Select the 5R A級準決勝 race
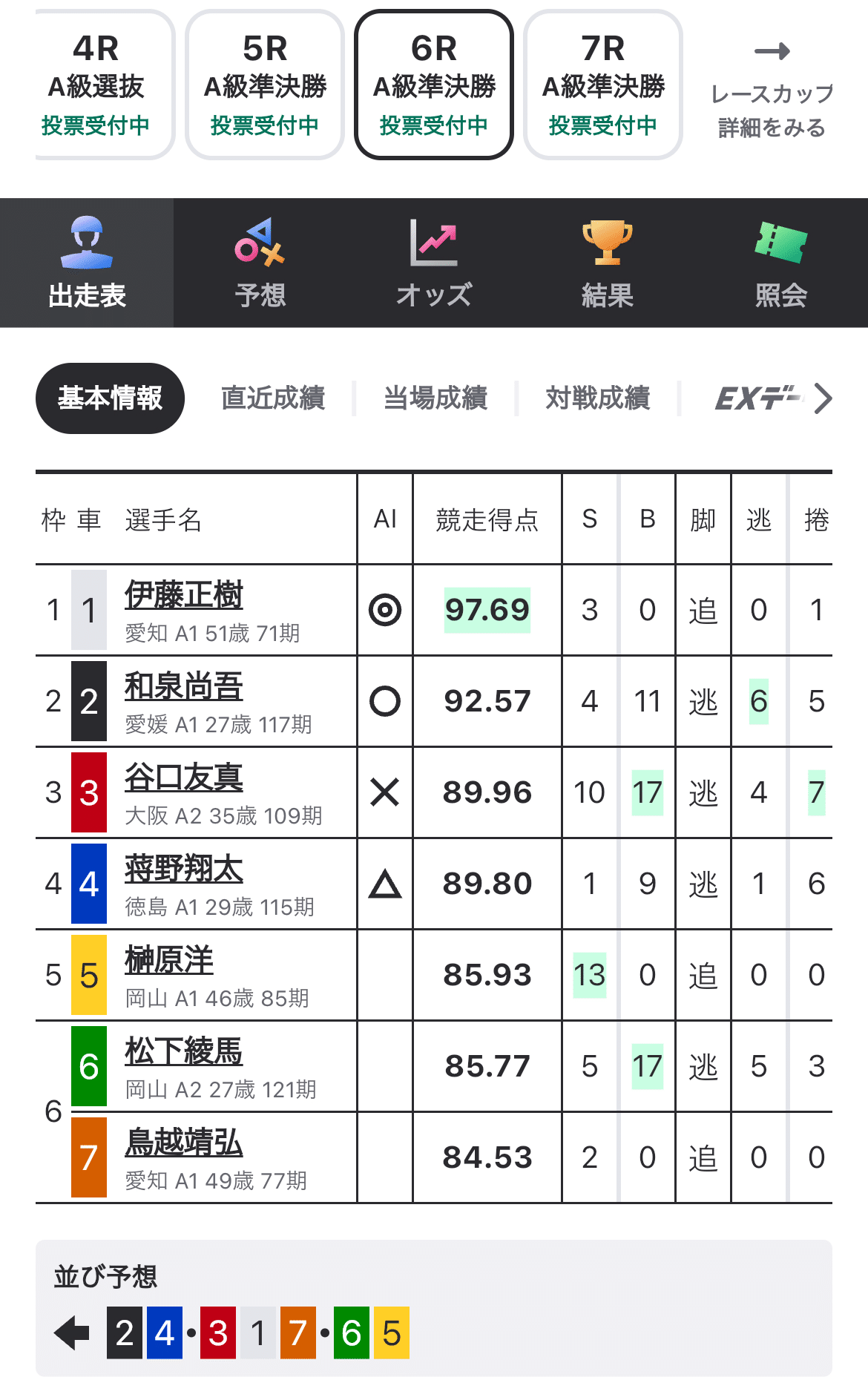868x1380 pixels. click(x=265, y=85)
